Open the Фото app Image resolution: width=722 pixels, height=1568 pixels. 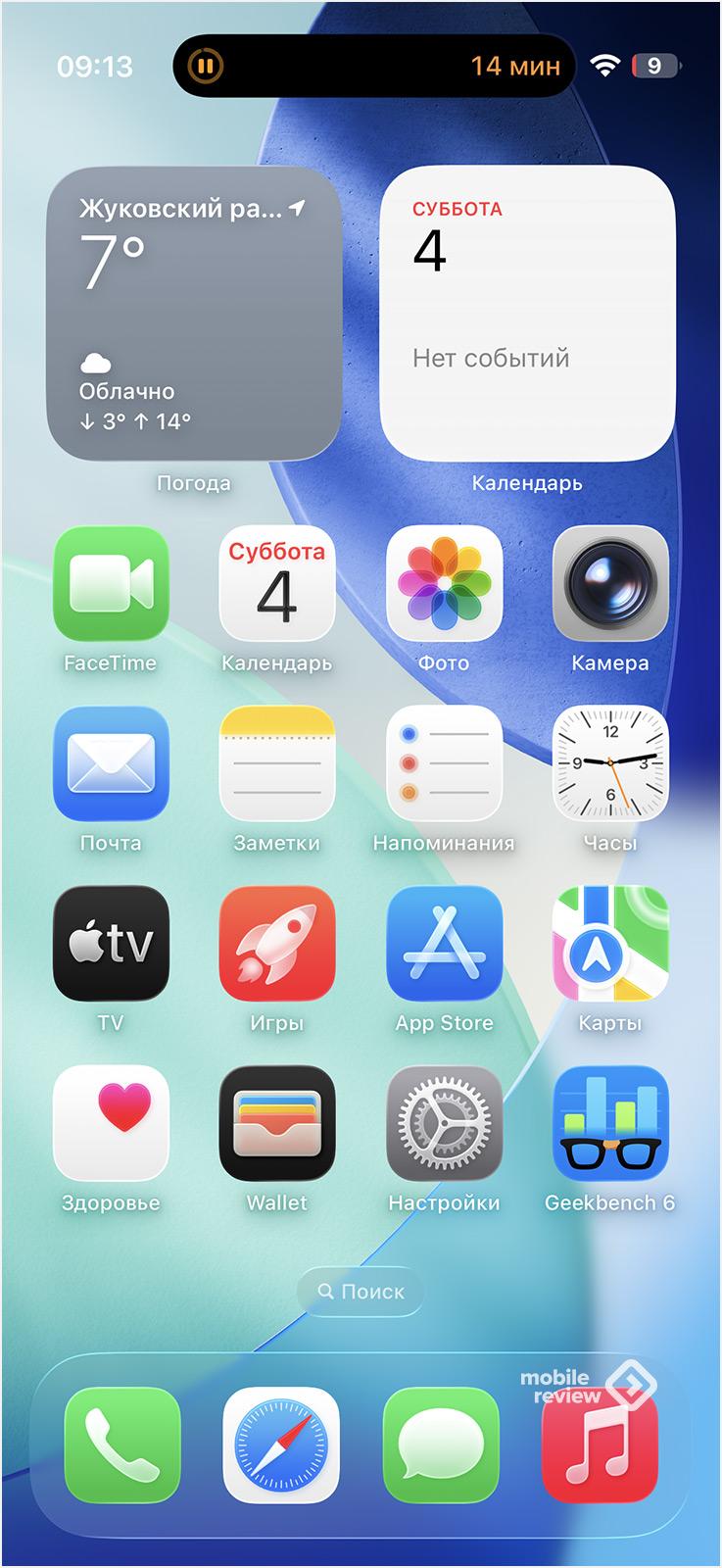tap(444, 584)
